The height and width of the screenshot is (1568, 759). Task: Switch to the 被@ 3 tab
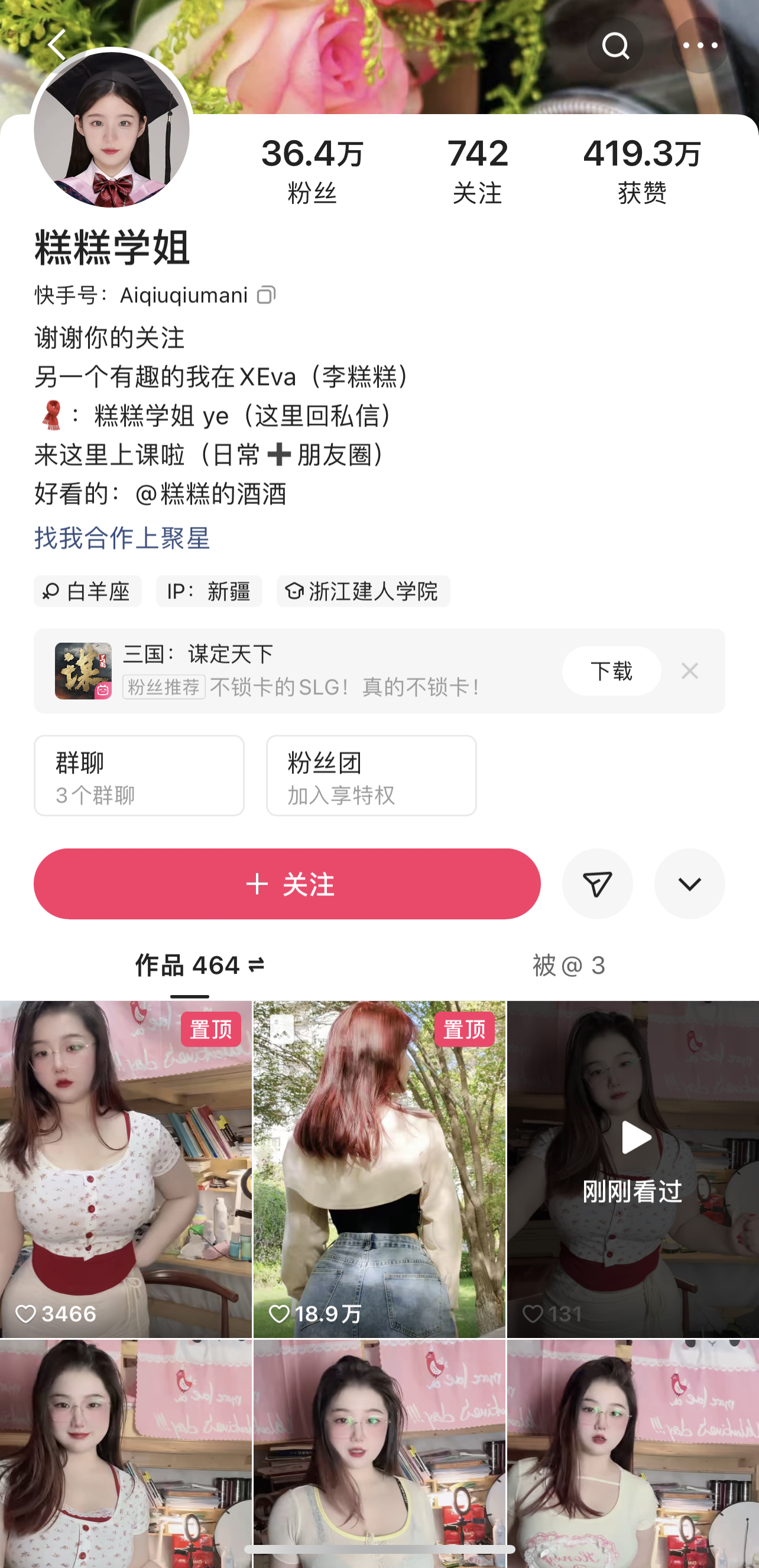coord(569,966)
